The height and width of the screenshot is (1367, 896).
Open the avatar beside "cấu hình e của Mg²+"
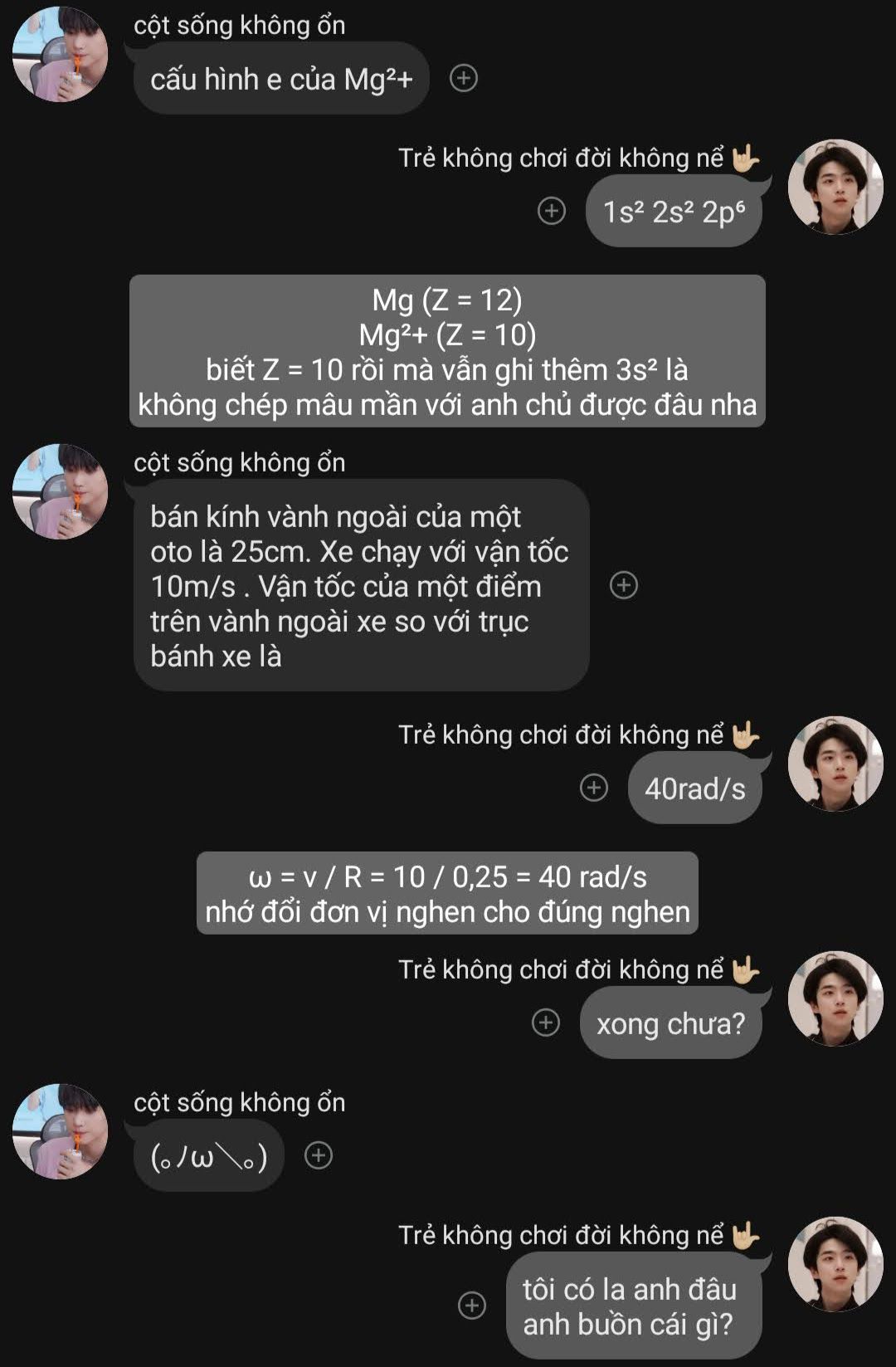click(x=60, y=55)
